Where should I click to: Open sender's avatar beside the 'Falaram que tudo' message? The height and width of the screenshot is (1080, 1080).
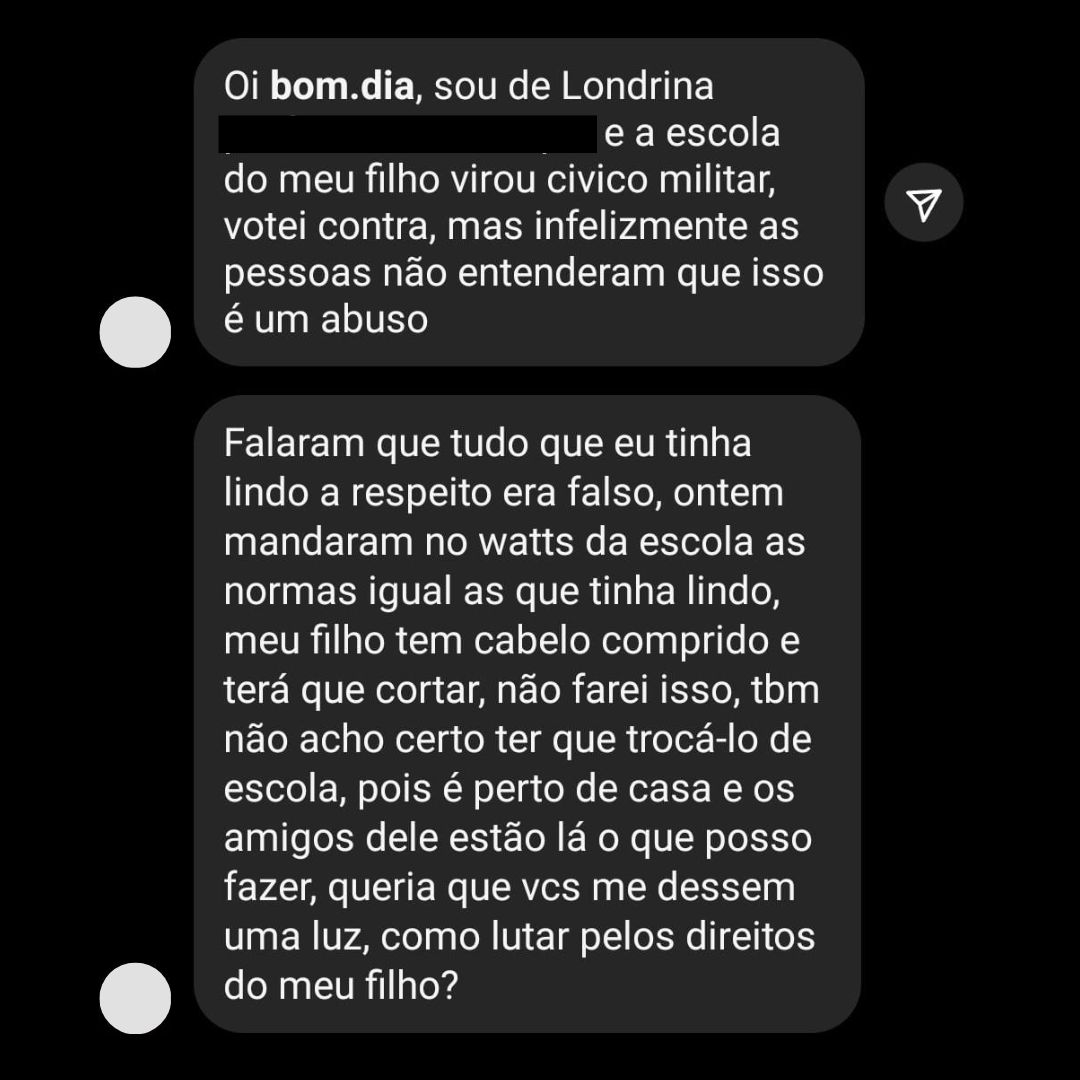(136, 998)
